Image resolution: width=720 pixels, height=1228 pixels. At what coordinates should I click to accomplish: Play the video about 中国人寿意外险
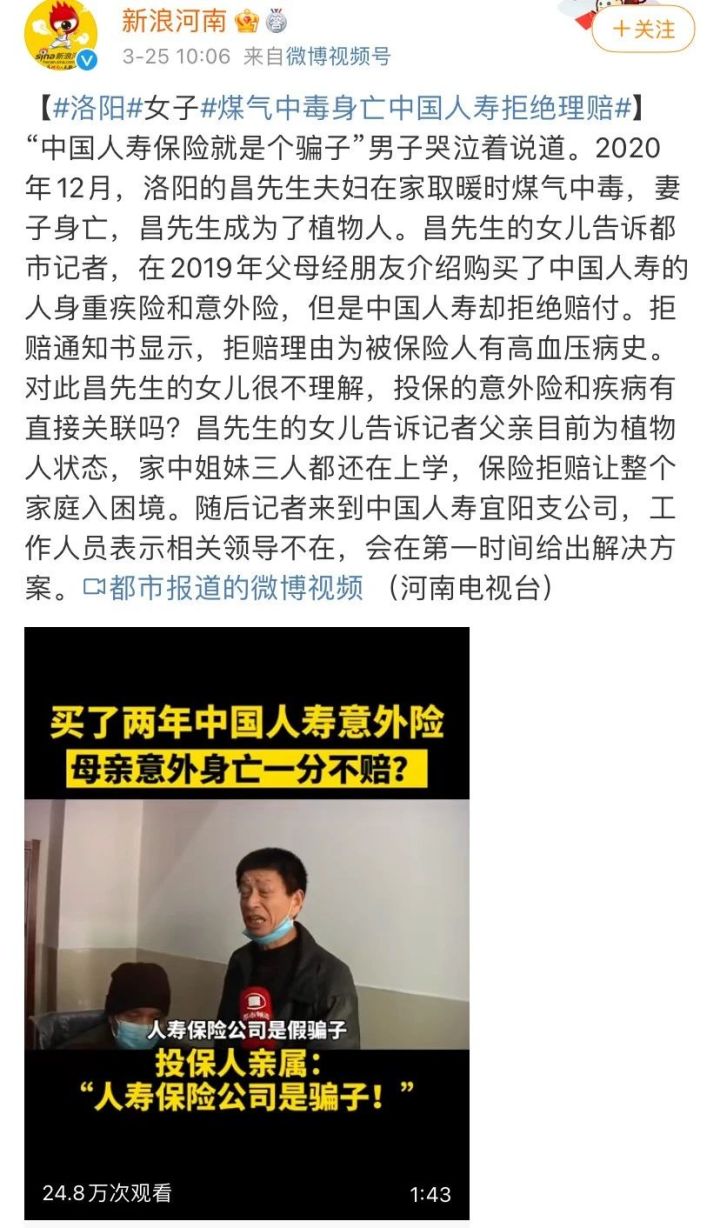(247, 920)
